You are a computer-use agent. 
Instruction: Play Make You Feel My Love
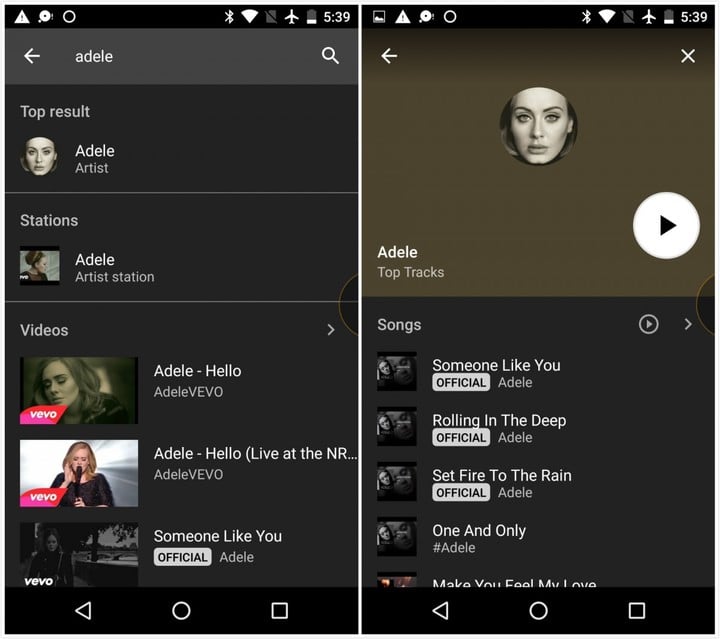(513, 584)
